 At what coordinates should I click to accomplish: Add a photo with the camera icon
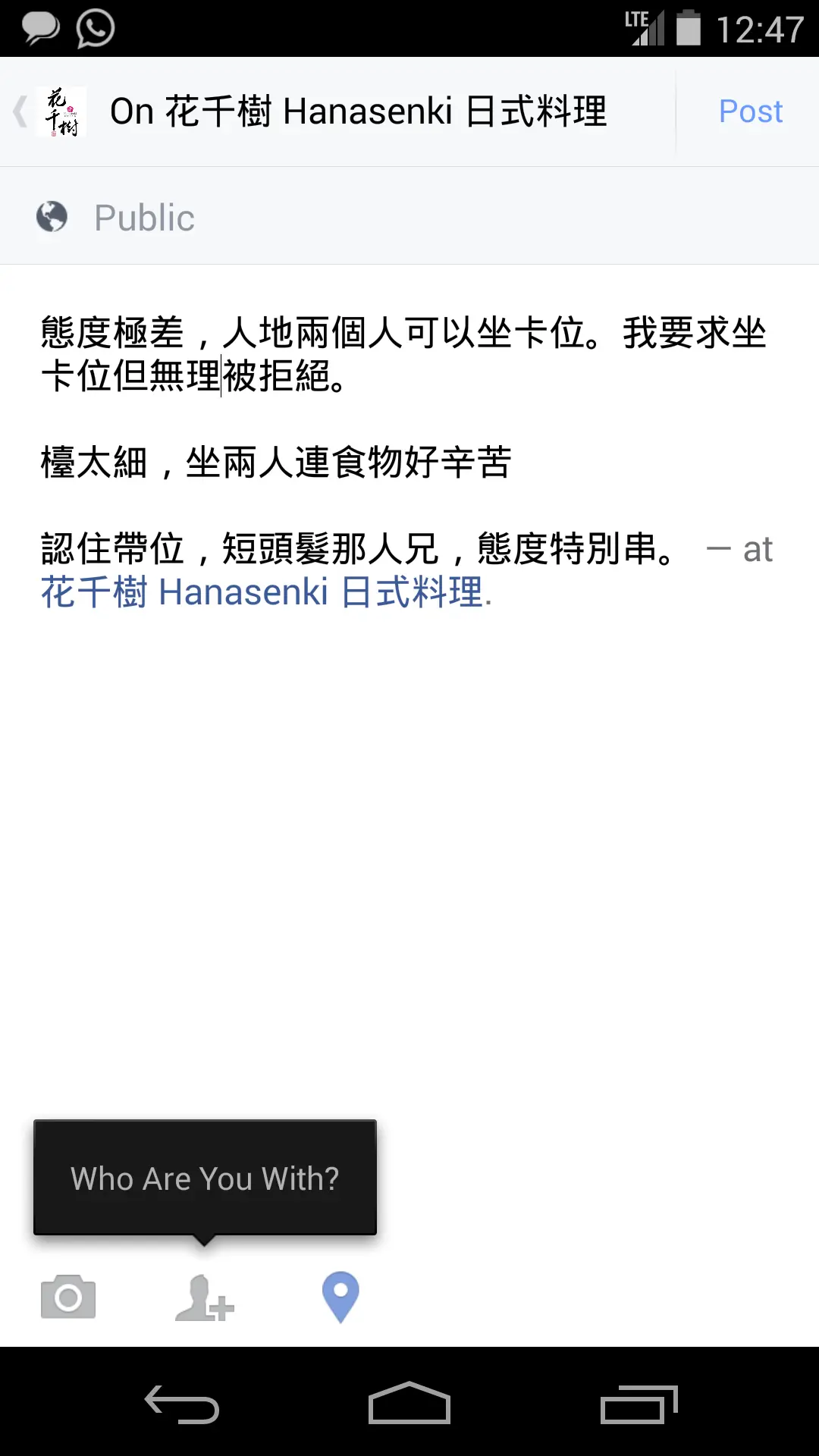click(68, 1298)
